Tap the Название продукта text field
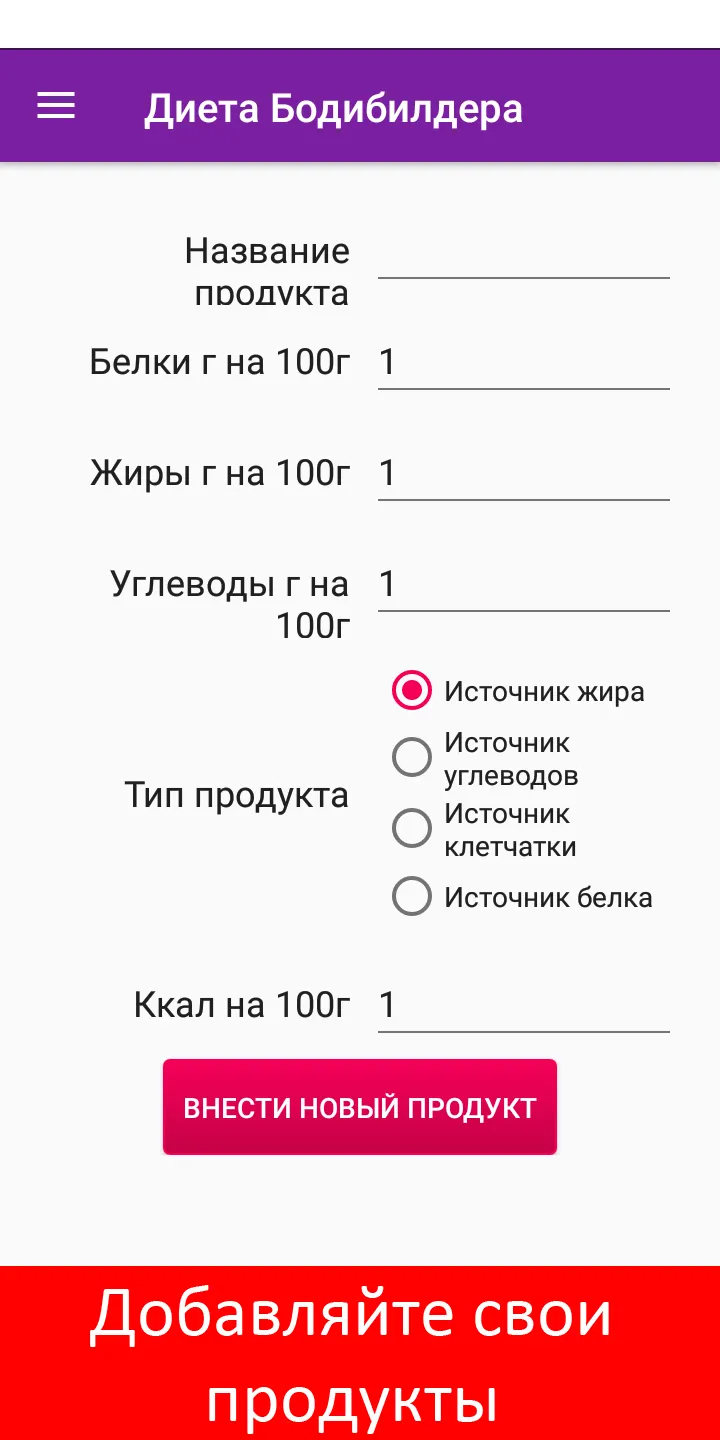 coord(524,252)
